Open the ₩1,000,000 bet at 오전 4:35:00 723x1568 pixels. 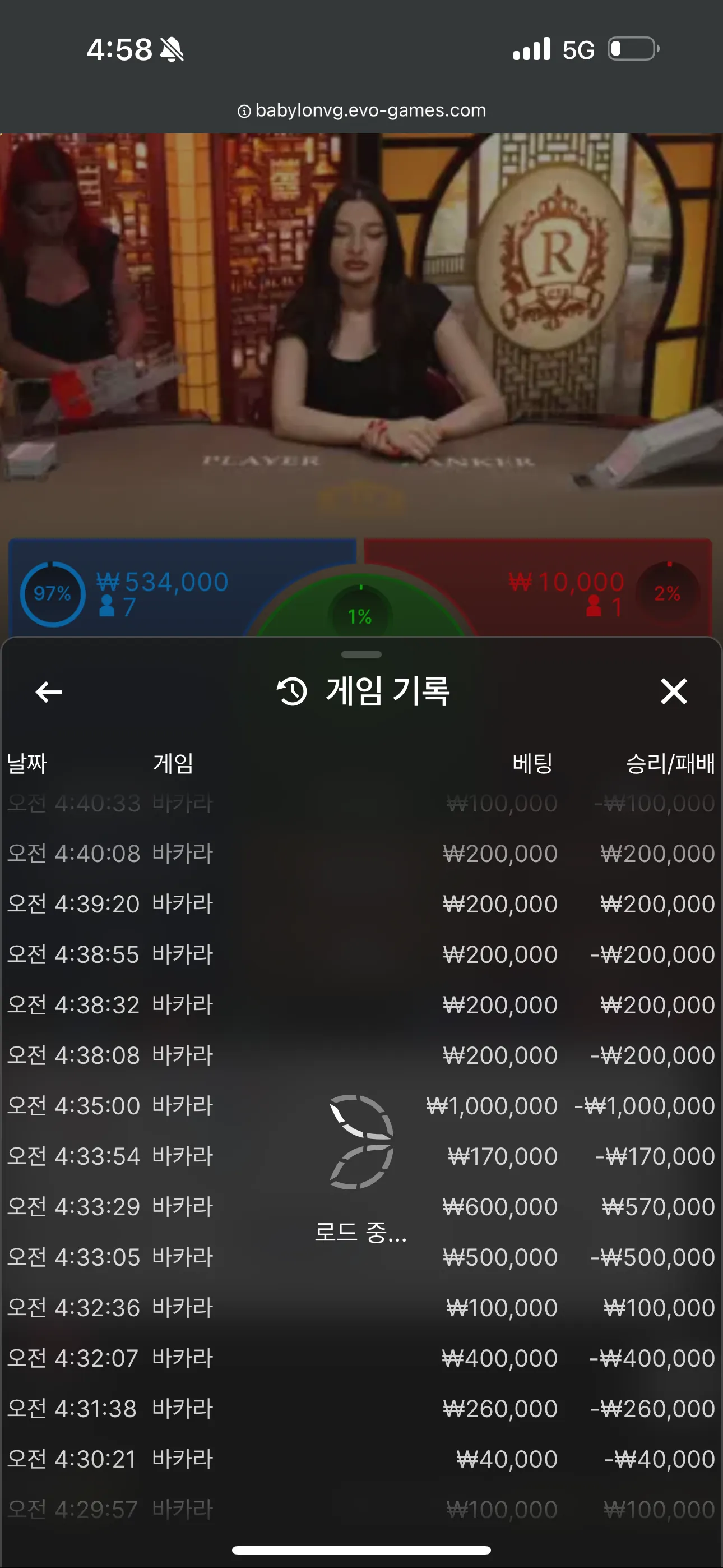pyautogui.click(x=361, y=1105)
